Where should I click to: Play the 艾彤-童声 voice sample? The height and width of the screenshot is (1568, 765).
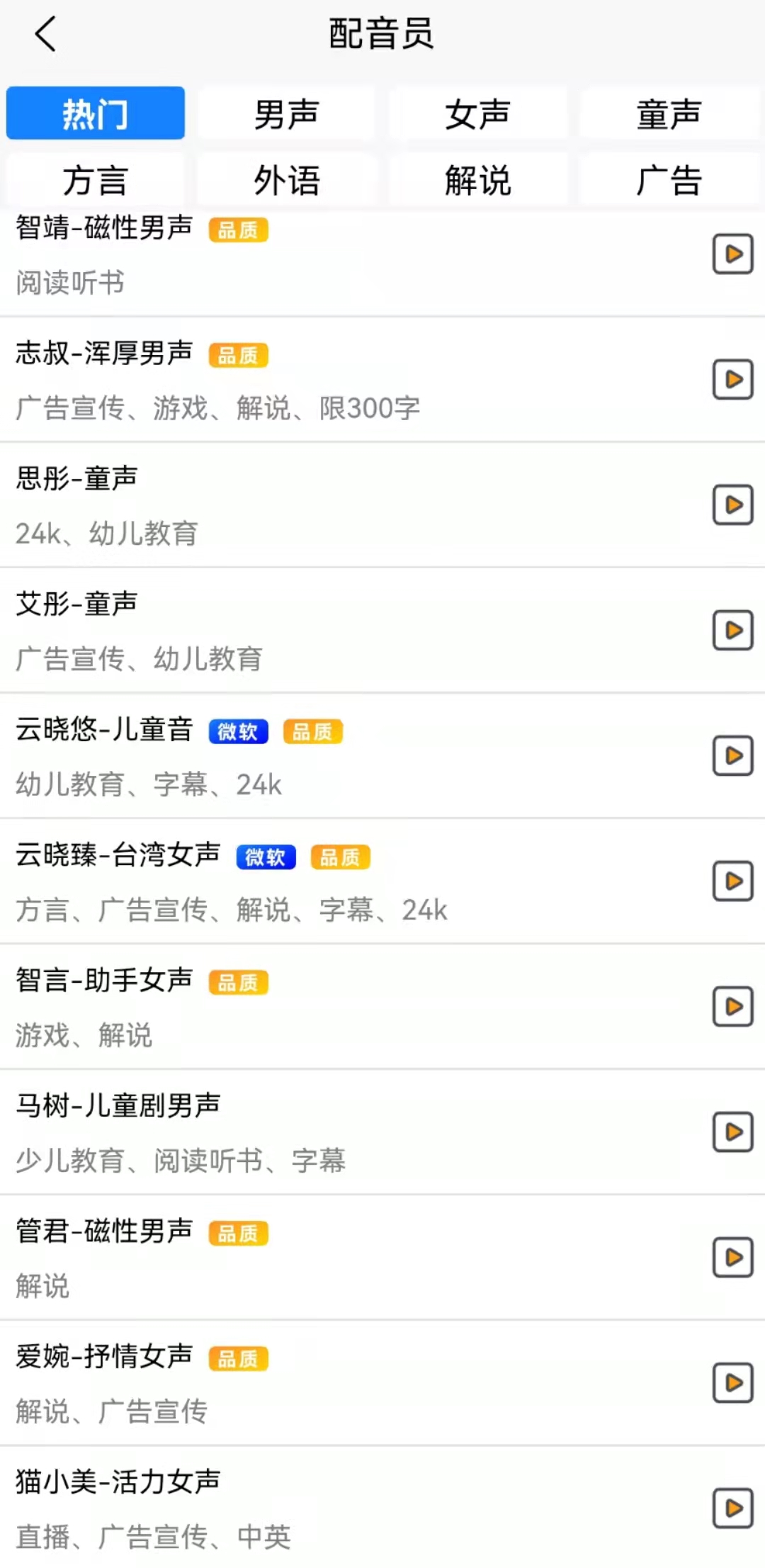[x=732, y=631]
